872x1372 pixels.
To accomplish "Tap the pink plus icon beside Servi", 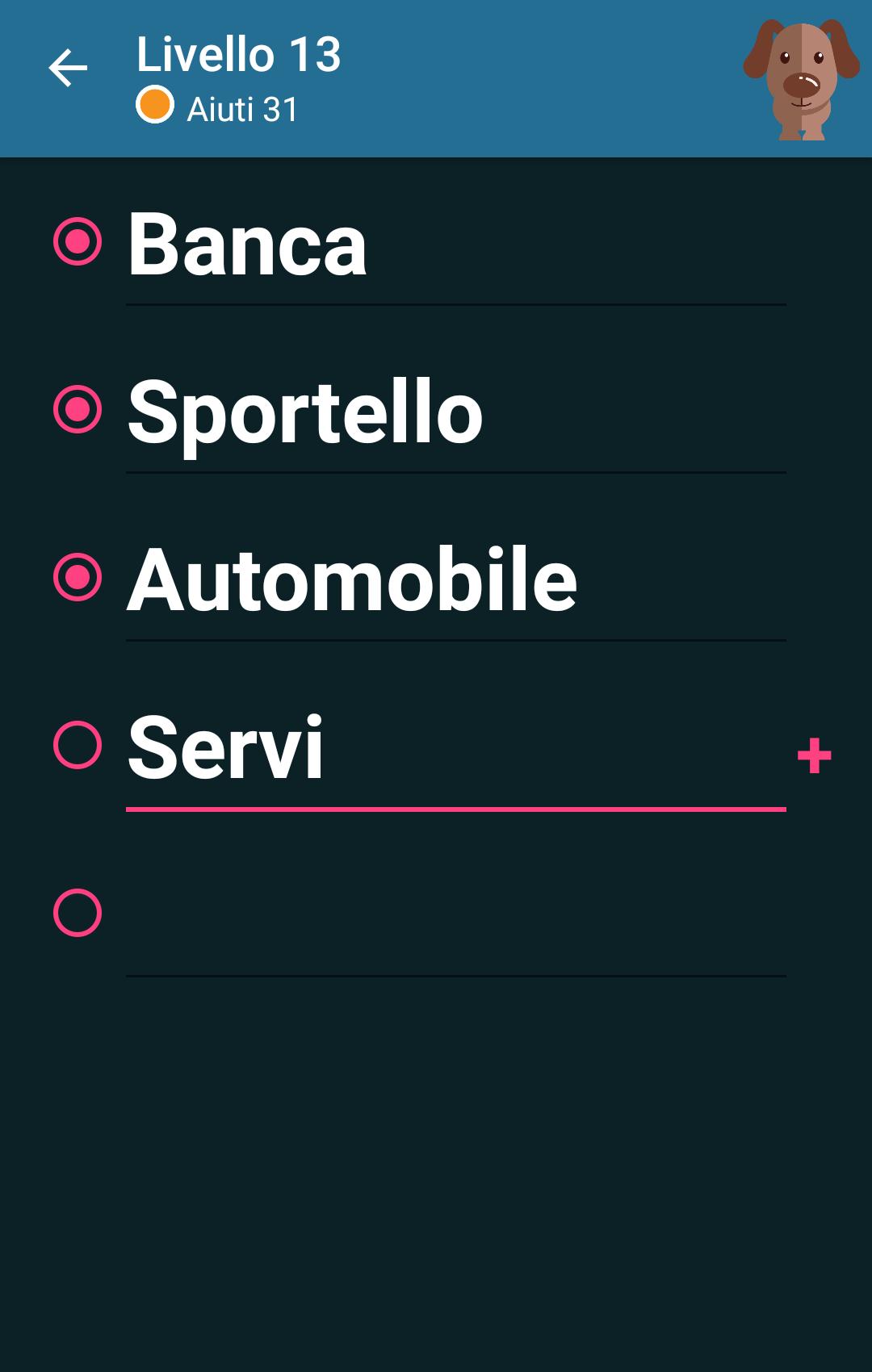I will 814,757.
